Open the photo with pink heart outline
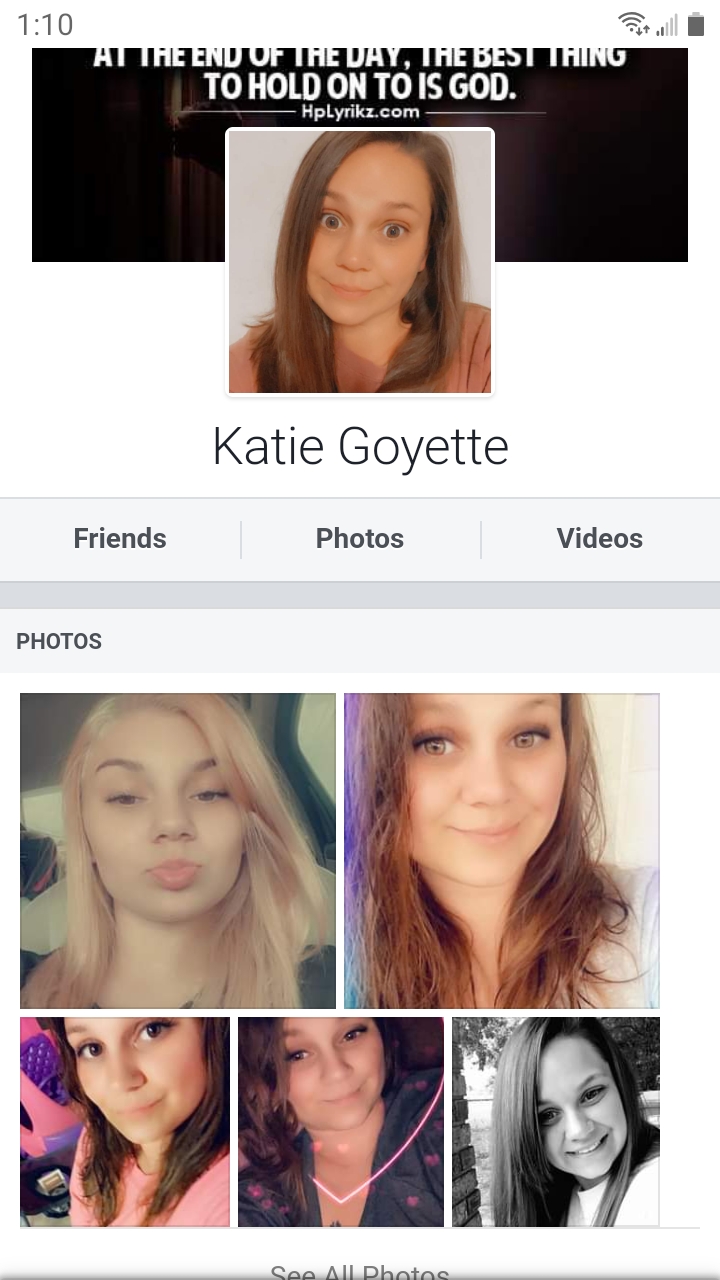Image resolution: width=720 pixels, height=1280 pixels. pos(341,1122)
